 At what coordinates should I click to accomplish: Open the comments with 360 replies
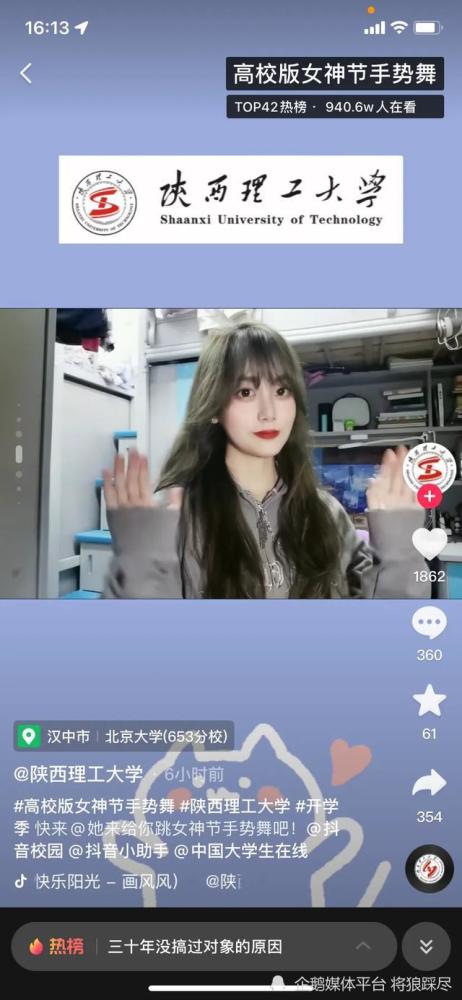[429, 624]
